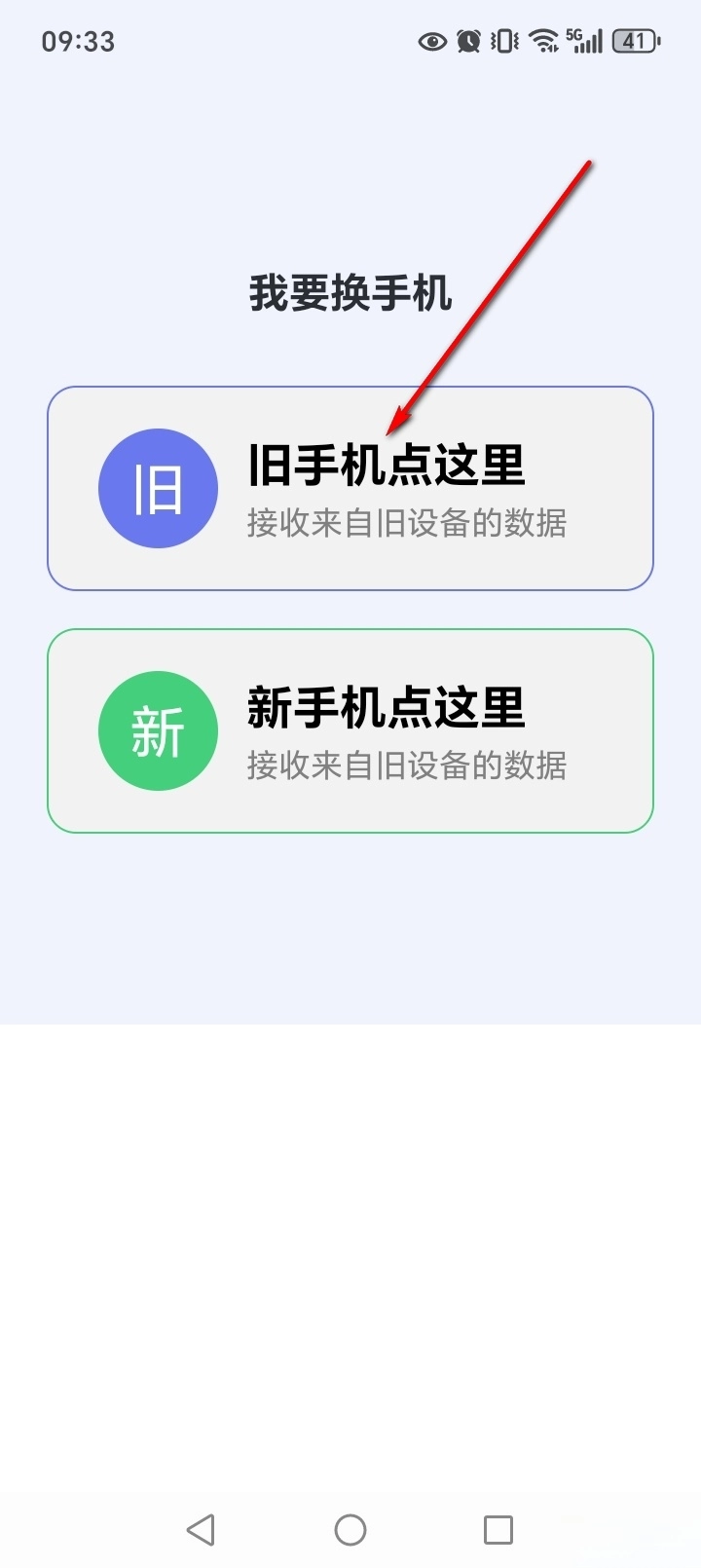This screenshot has width=701, height=1568.
Task: Choose the 新手机点这里 card
Action: pyautogui.click(x=350, y=731)
